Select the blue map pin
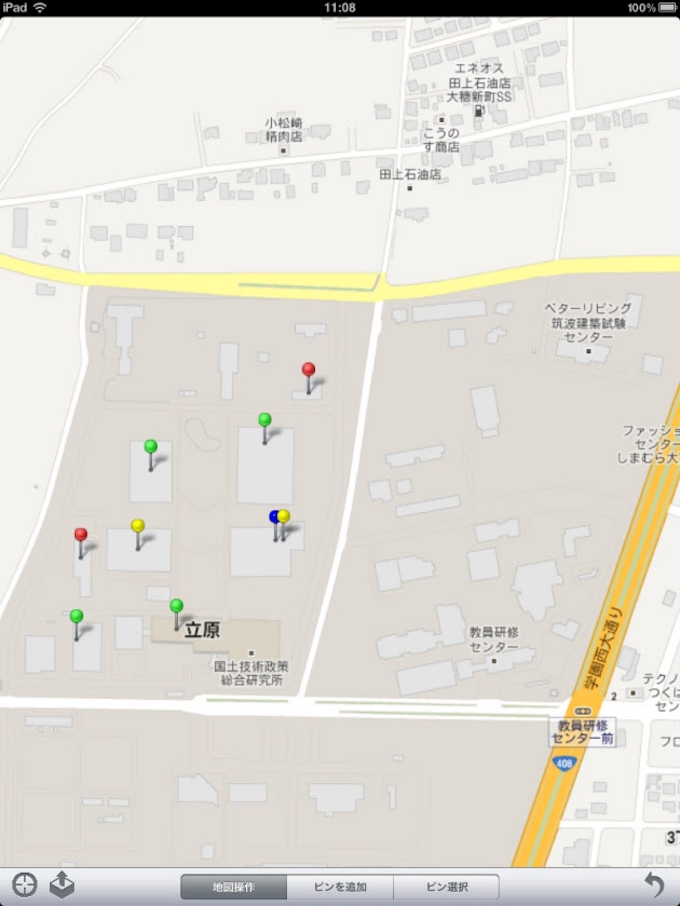680x906 pixels. (x=273, y=518)
